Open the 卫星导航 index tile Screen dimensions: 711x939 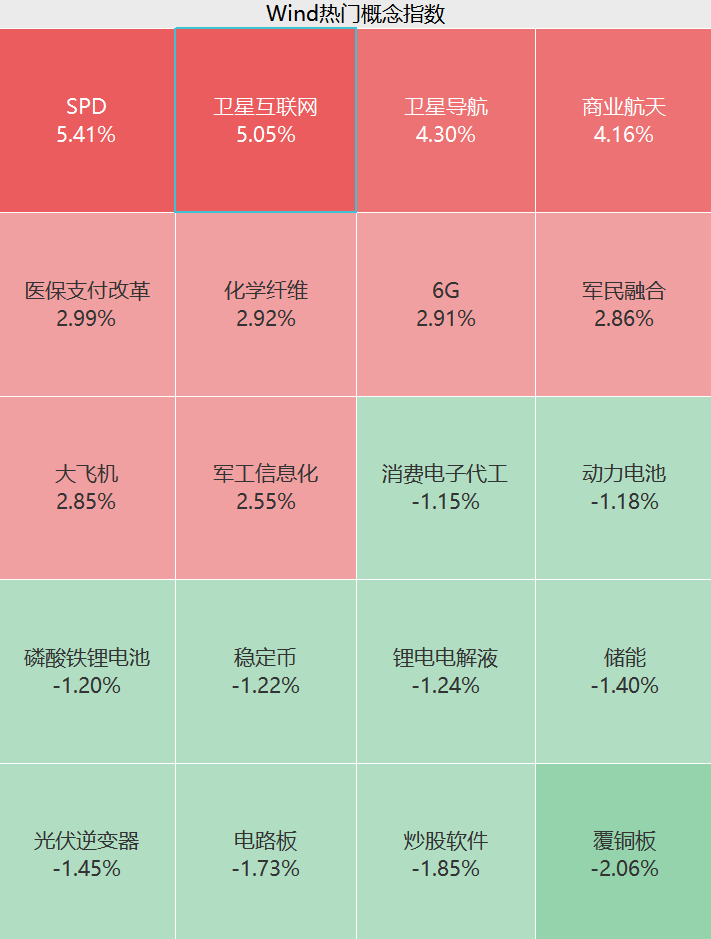[445, 120]
